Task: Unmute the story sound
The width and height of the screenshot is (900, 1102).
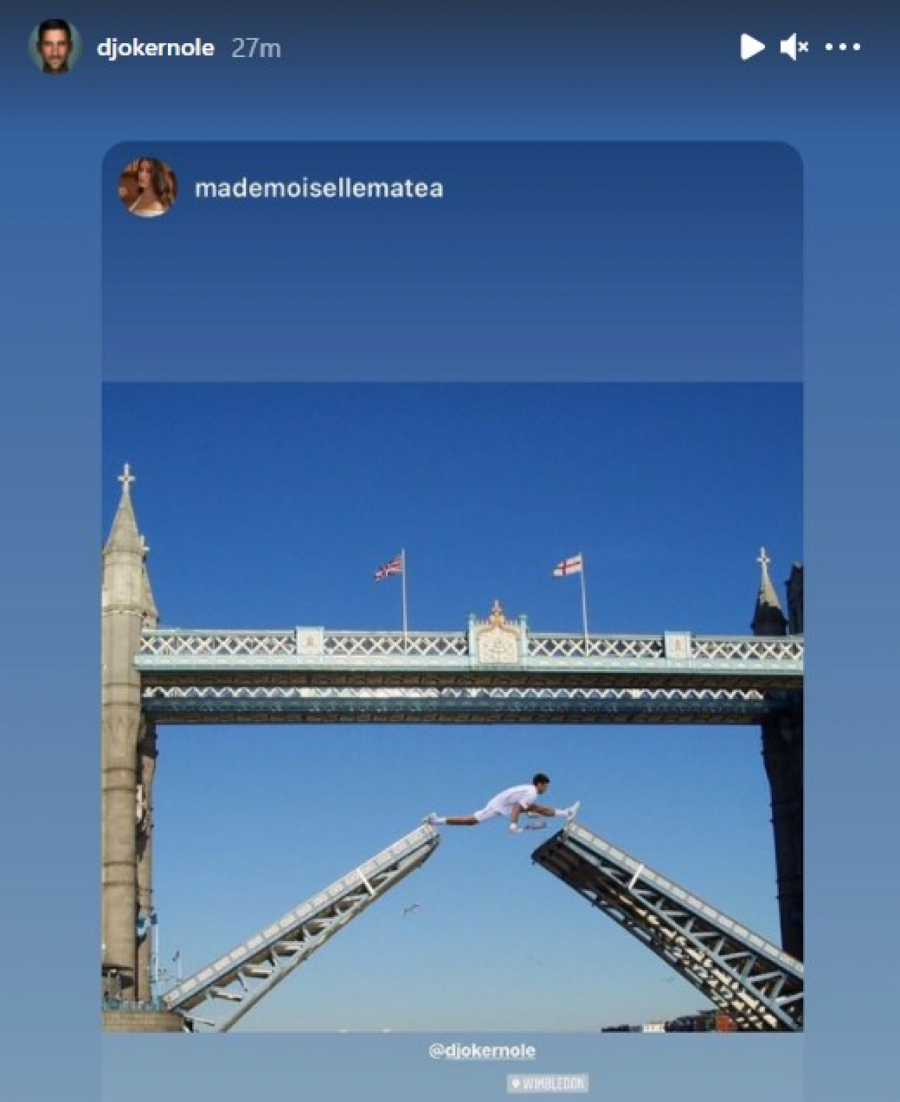Action: coord(794,46)
